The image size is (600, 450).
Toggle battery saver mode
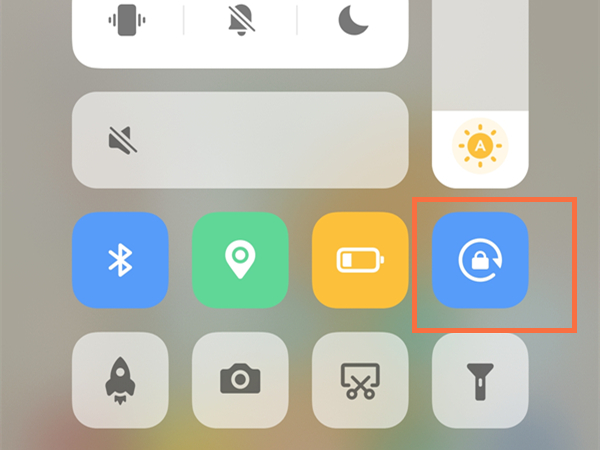[x=360, y=260]
